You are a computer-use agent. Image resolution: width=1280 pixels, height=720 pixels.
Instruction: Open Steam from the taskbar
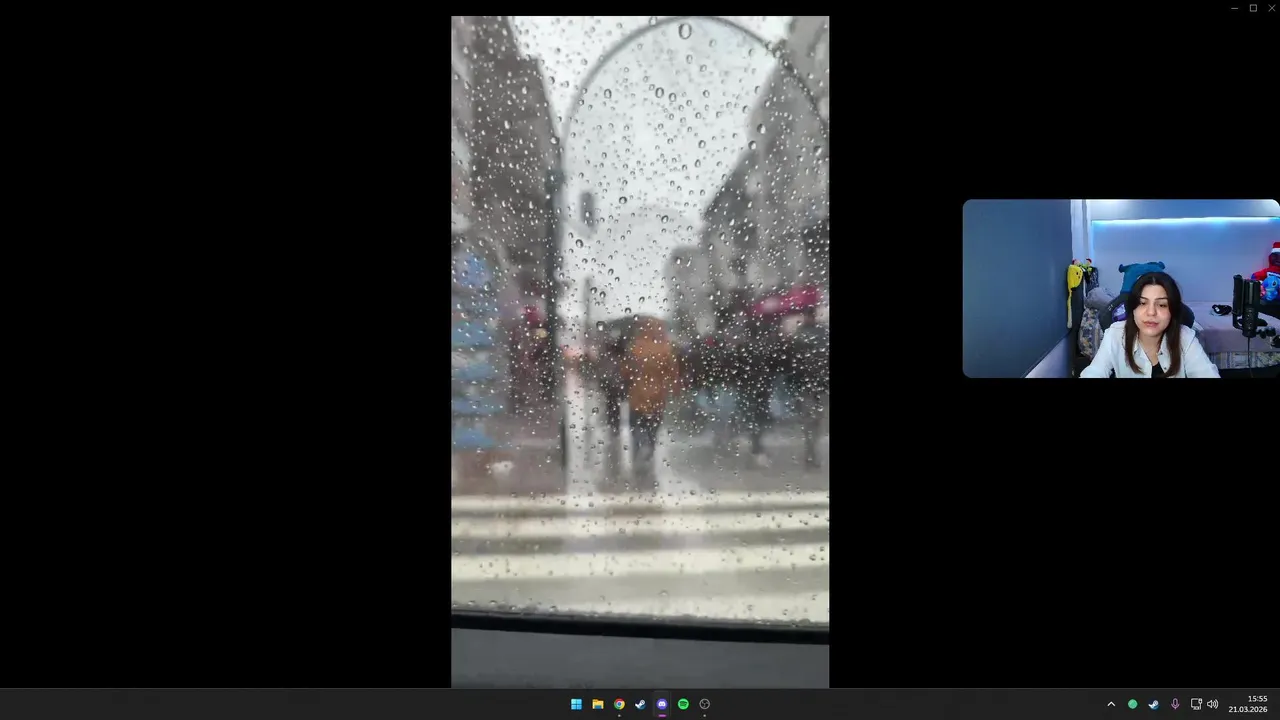click(x=640, y=704)
